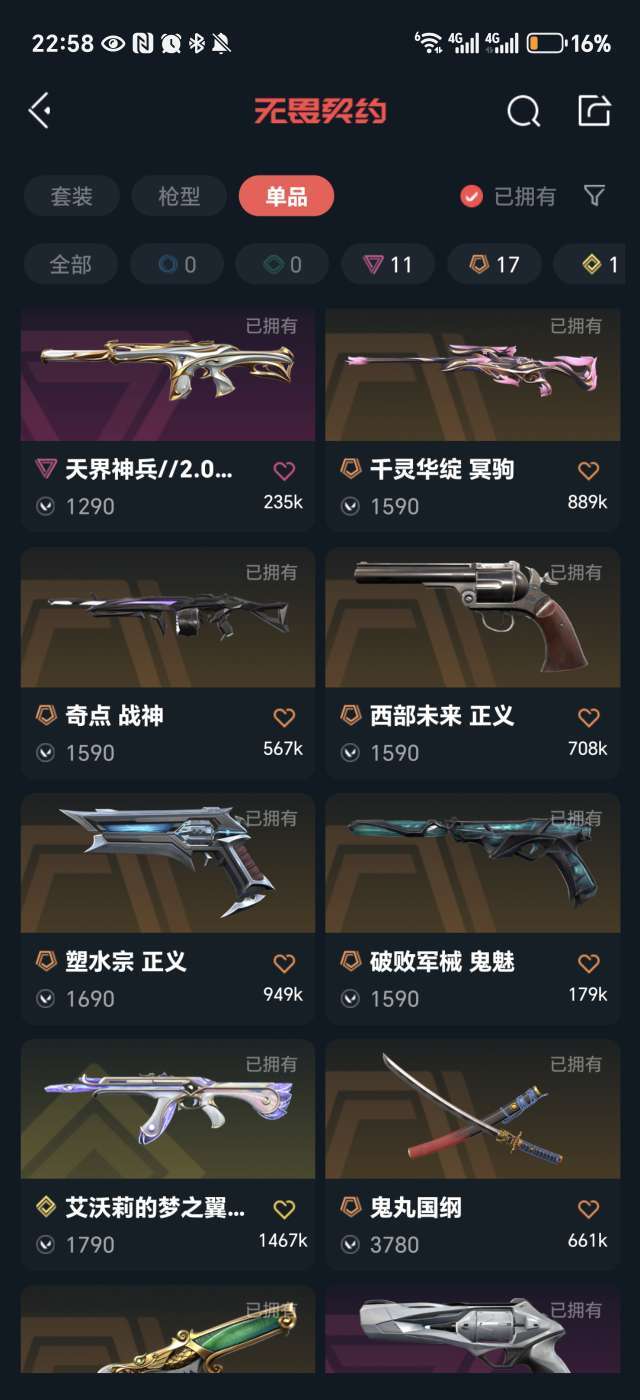Like the 千灵华绽 冥驹 skin
This screenshot has height=1400, width=640.
pos(588,470)
